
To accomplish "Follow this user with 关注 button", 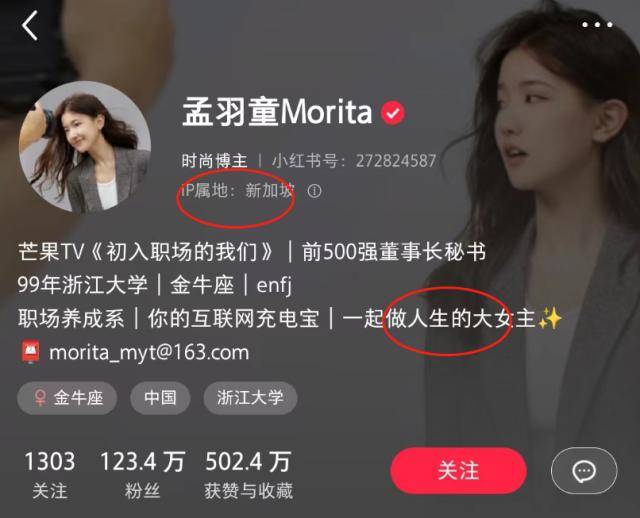I will click(458, 470).
